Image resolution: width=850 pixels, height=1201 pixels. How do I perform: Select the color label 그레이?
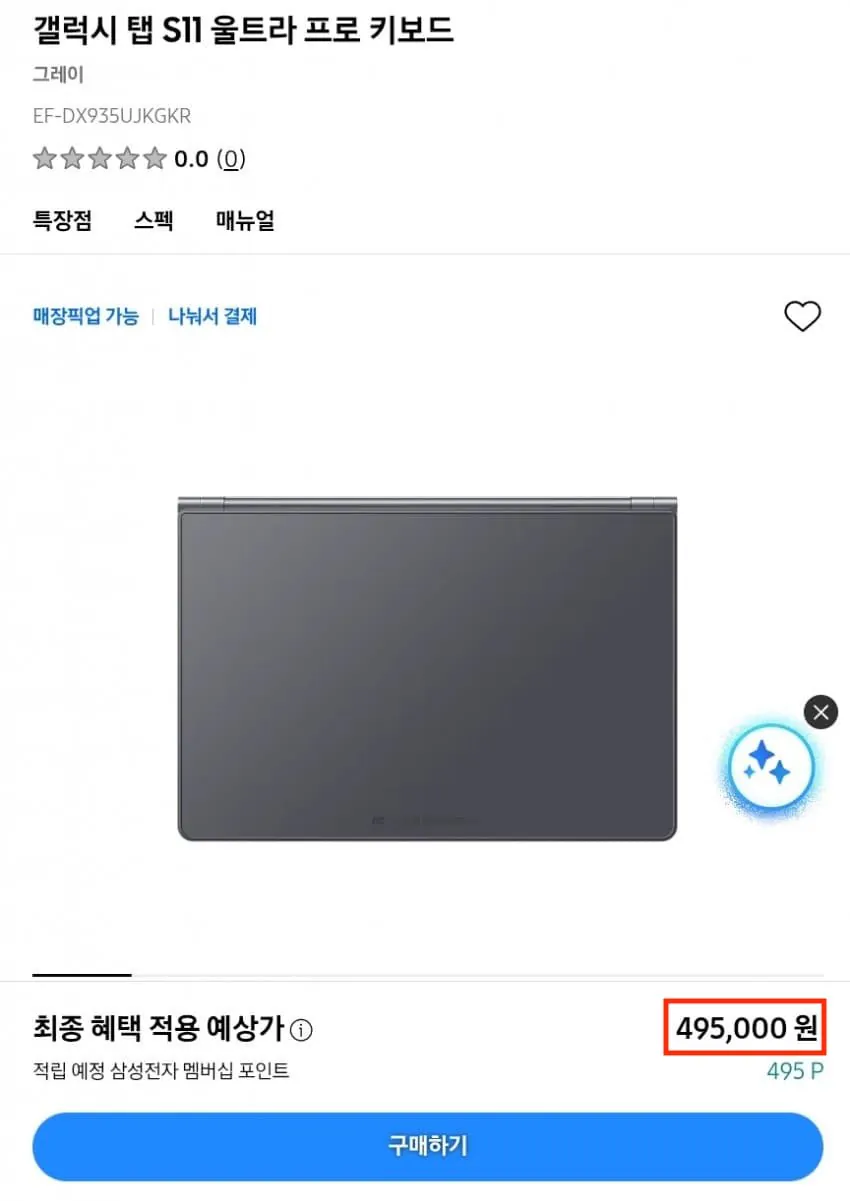point(57,74)
